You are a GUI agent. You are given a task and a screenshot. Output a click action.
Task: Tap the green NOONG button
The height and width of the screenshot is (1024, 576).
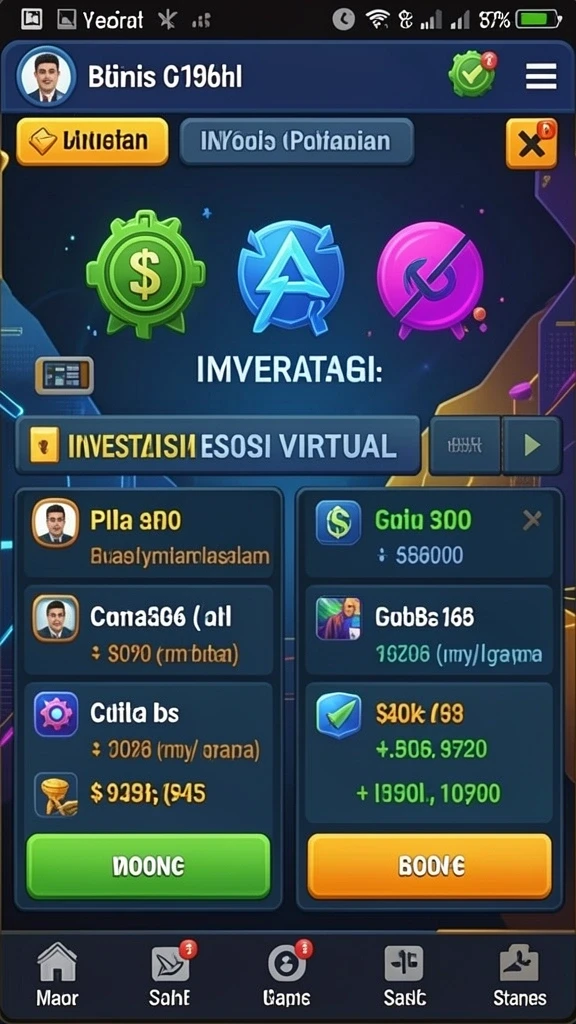coord(148,866)
